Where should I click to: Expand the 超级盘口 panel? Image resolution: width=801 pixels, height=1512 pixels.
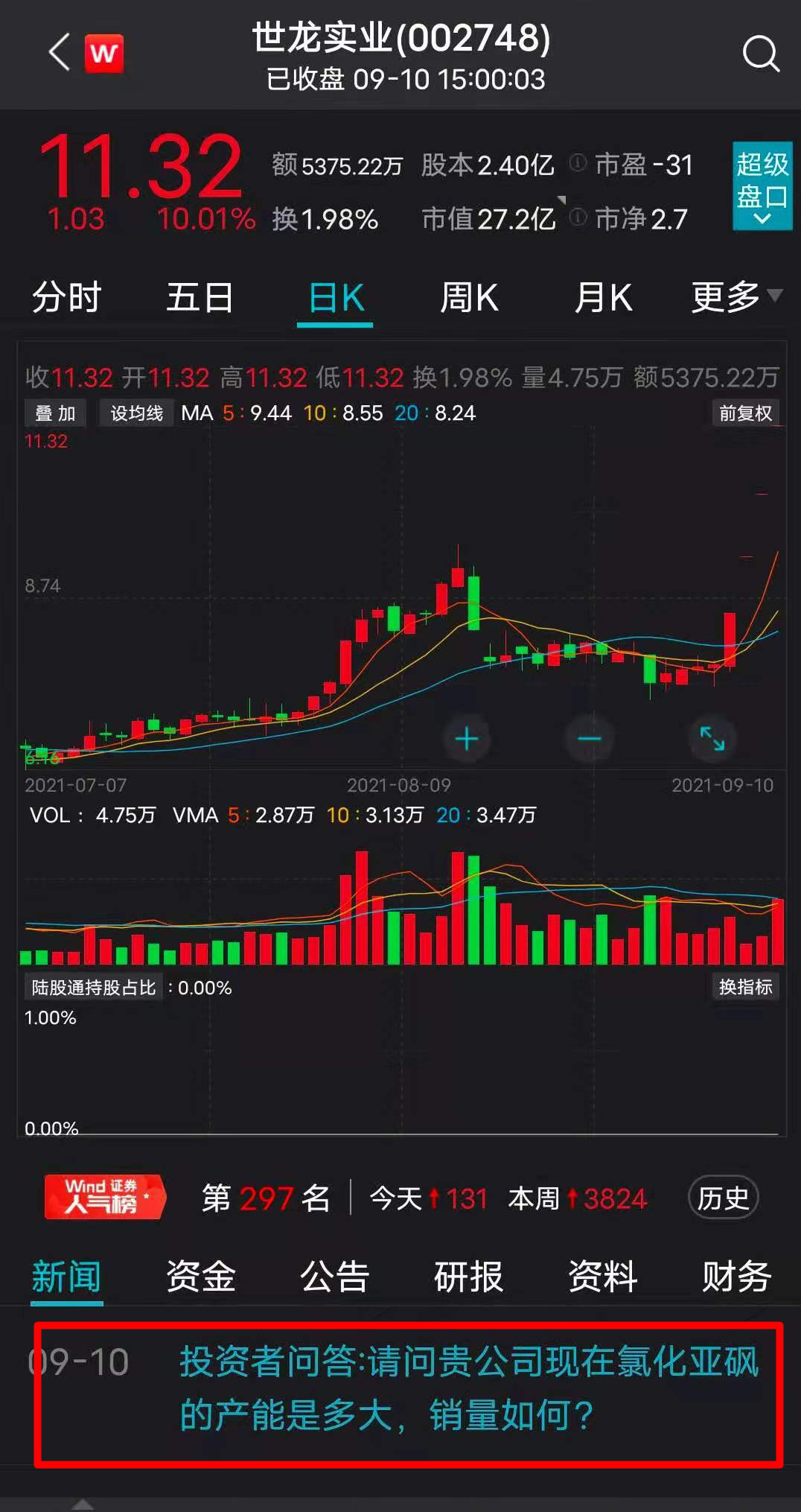click(762, 185)
